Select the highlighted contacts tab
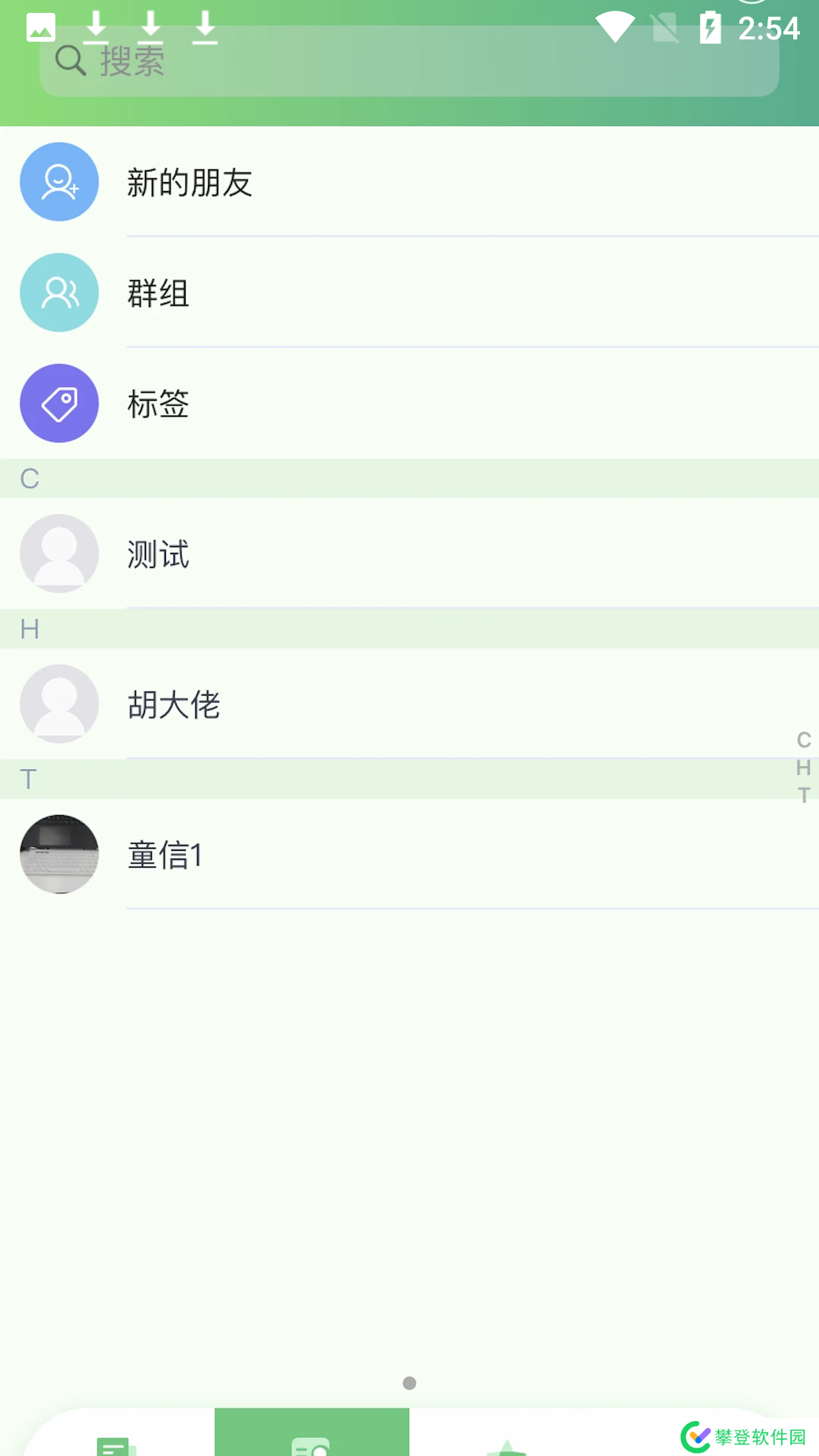The width and height of the screenshot is (819, 1456). 312,1437
